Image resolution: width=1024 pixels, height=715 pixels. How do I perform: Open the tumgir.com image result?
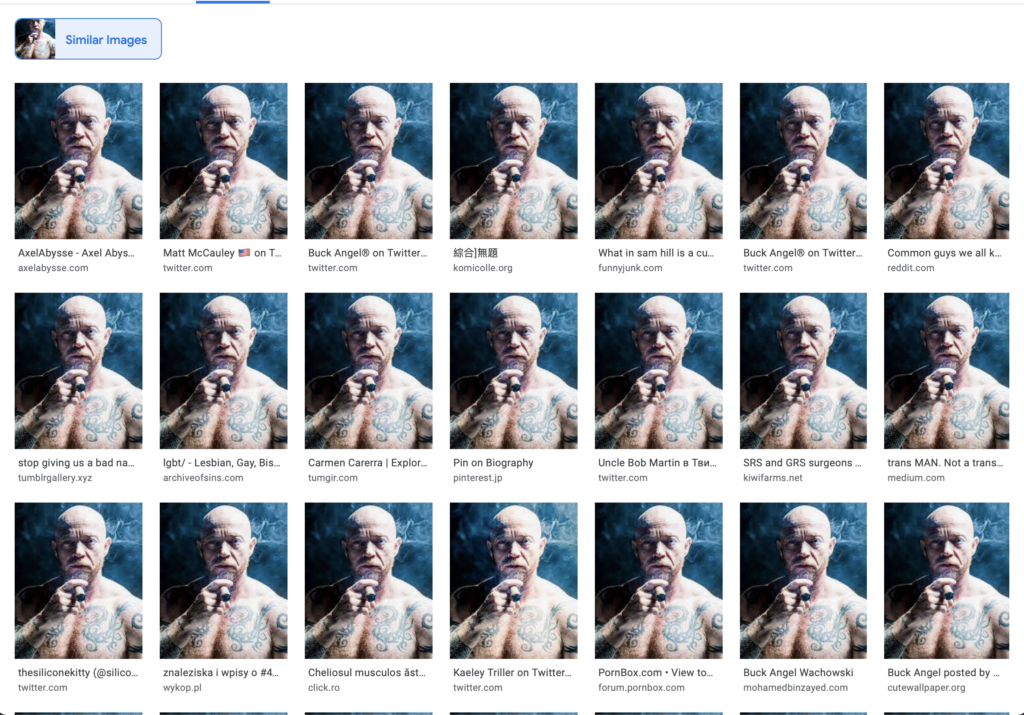[368, 371]
